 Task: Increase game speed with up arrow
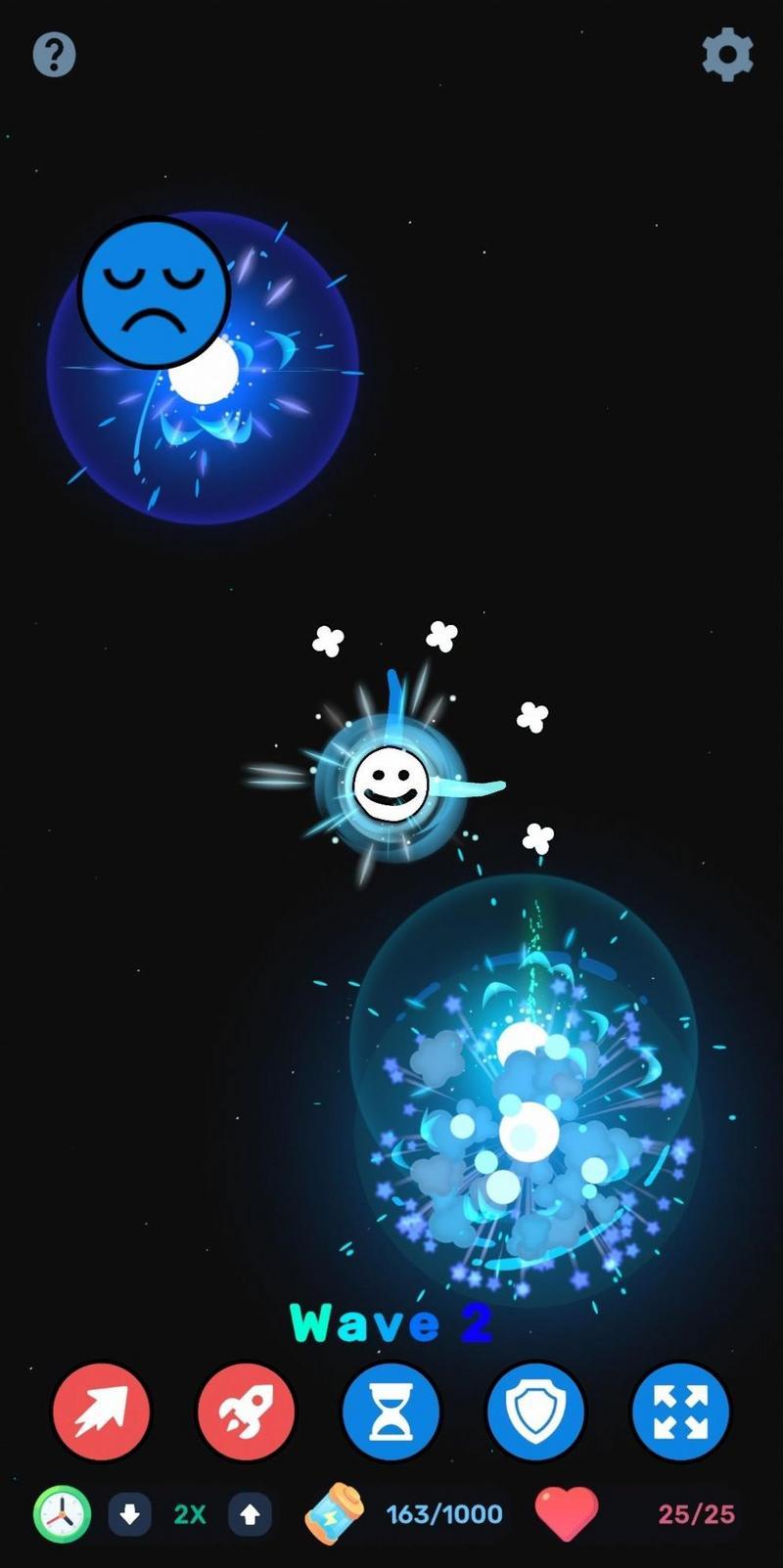tap(250, 1514)
